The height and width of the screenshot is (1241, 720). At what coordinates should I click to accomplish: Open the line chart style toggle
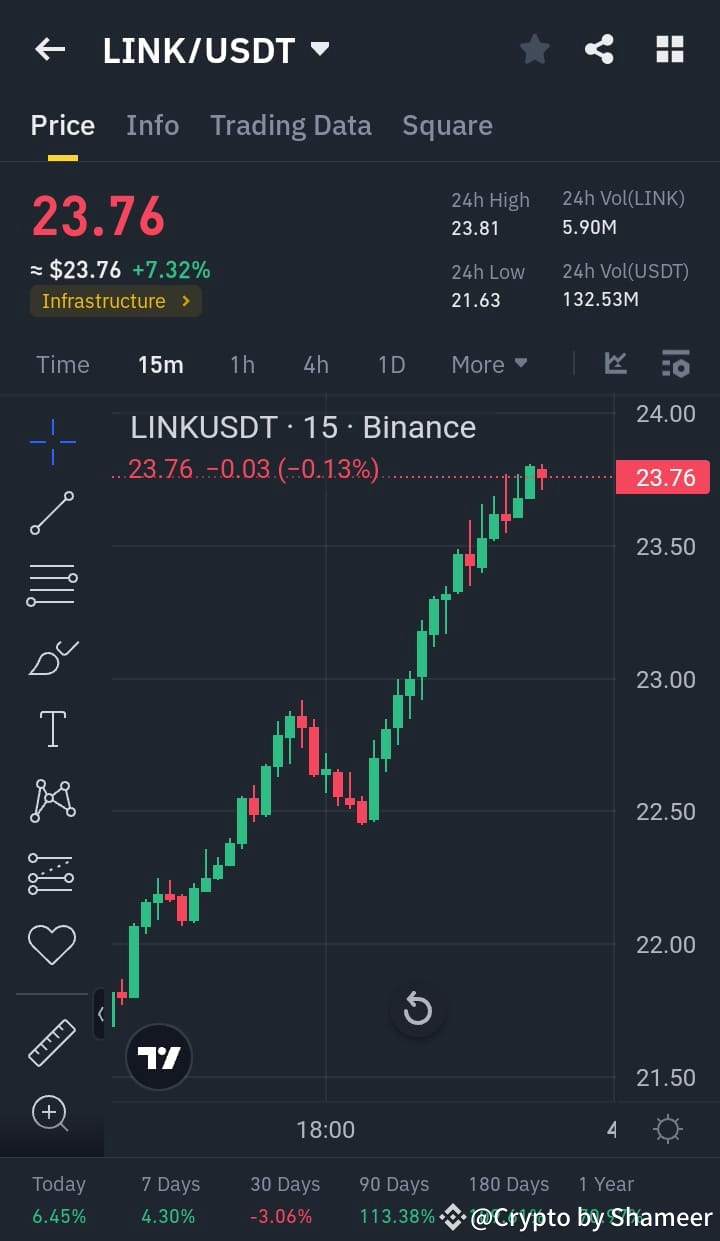point(615,364)
